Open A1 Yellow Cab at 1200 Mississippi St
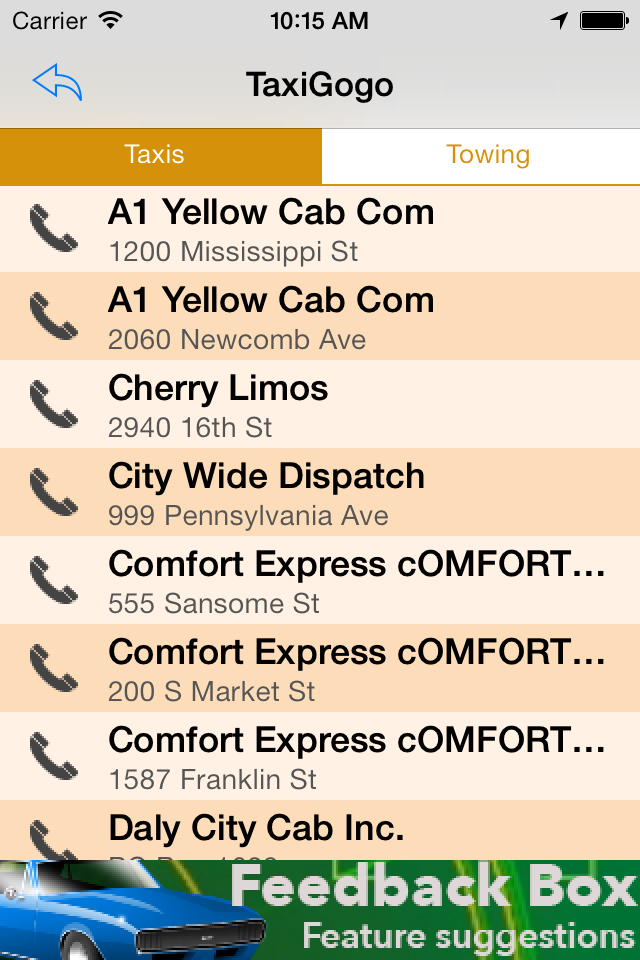This screenshot has width=640, height=960. [320, 229]
